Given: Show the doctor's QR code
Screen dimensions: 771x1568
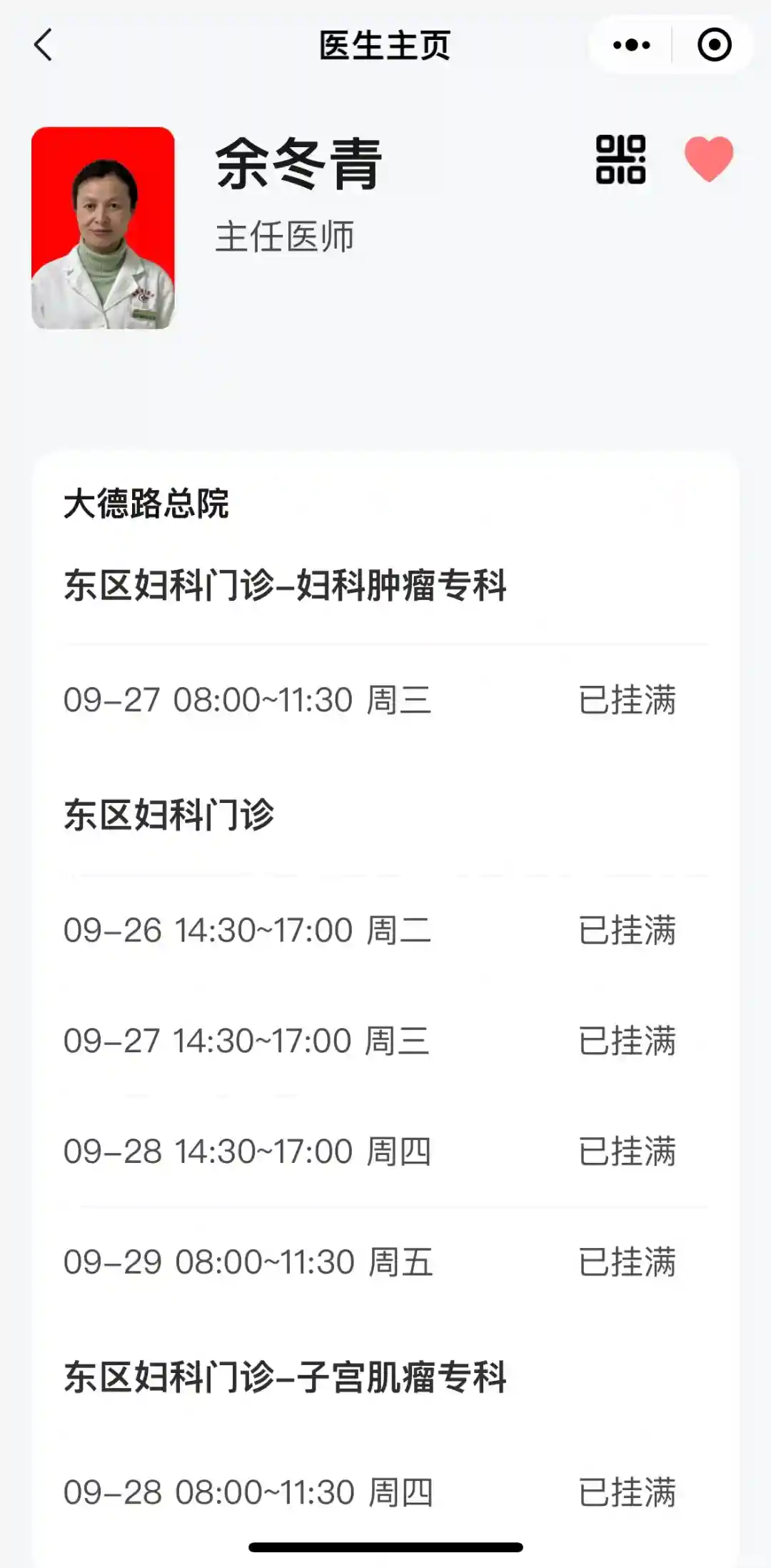Looking at the screenshot, I should point(620,159).
